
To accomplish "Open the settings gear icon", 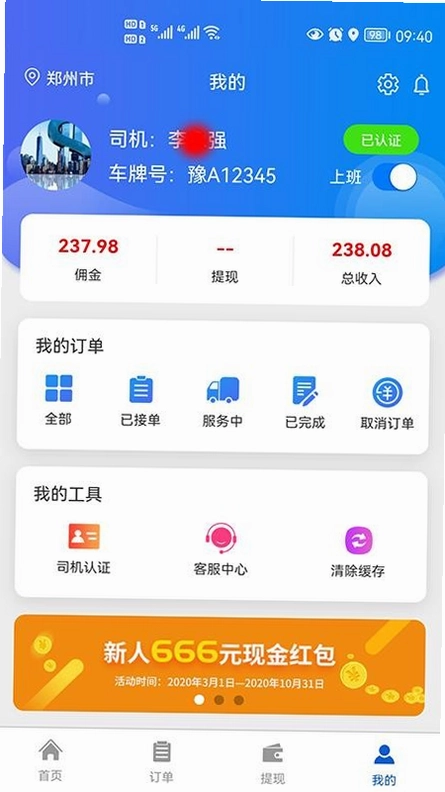I will click(387, 84).
